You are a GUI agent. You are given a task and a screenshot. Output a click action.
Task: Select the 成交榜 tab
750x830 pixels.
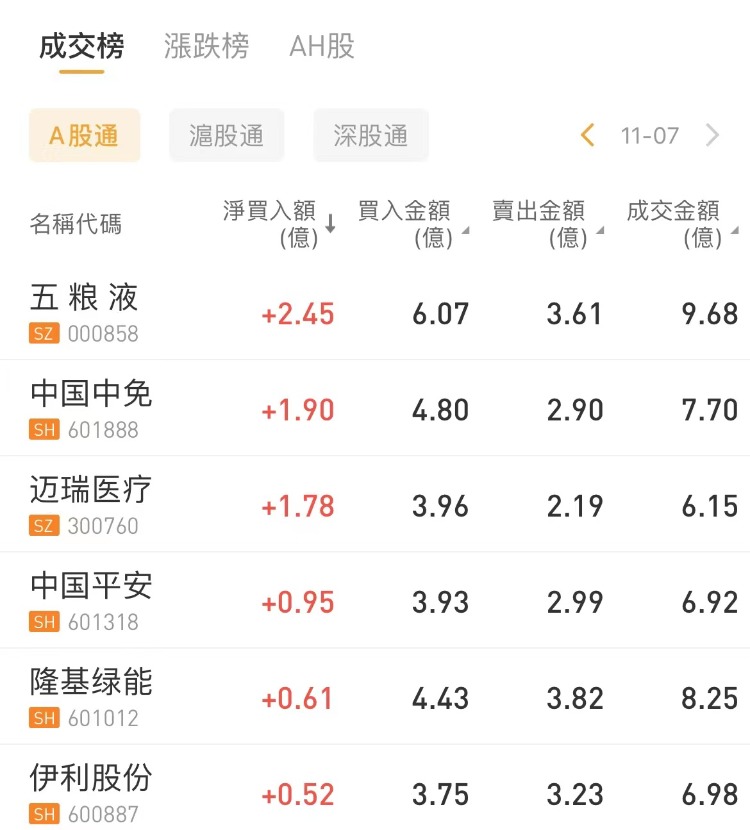81,46
